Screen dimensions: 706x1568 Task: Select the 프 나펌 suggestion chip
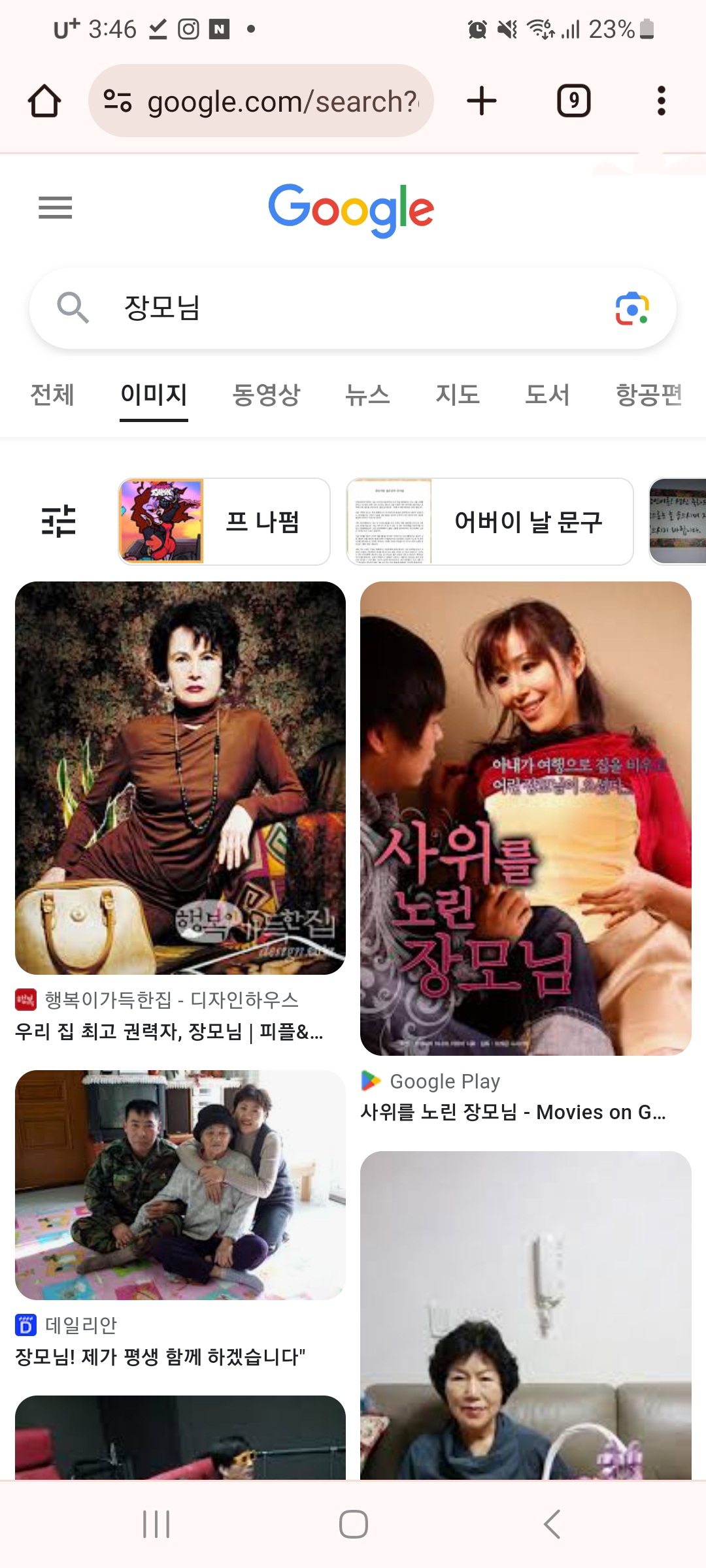pos(224,521)
